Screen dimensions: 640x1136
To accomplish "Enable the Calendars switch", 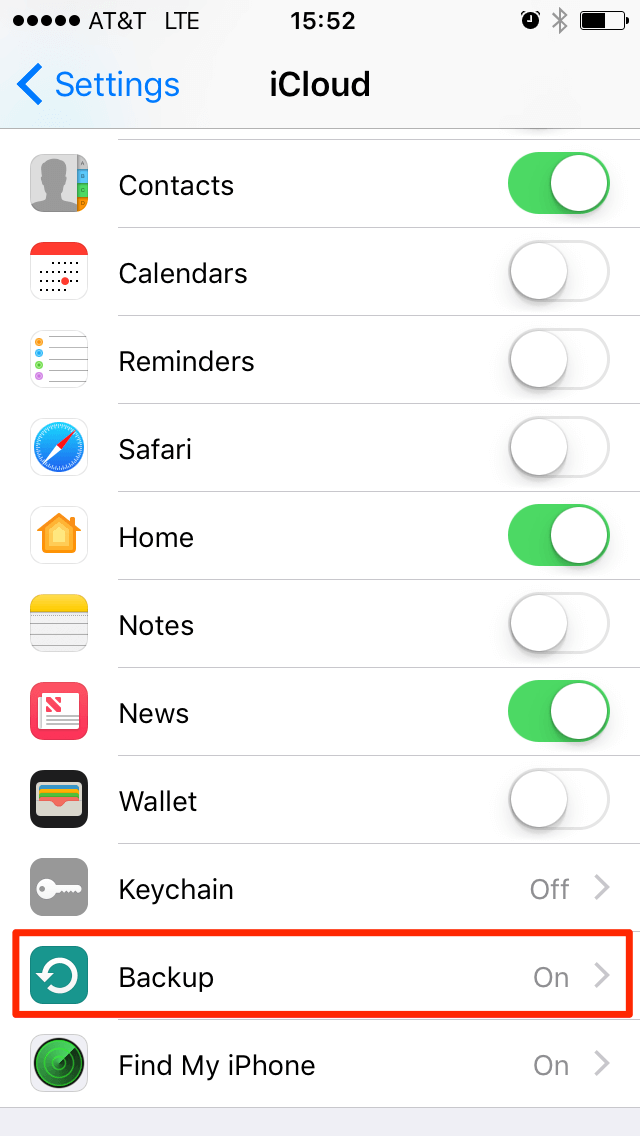I will pos(558,272).
